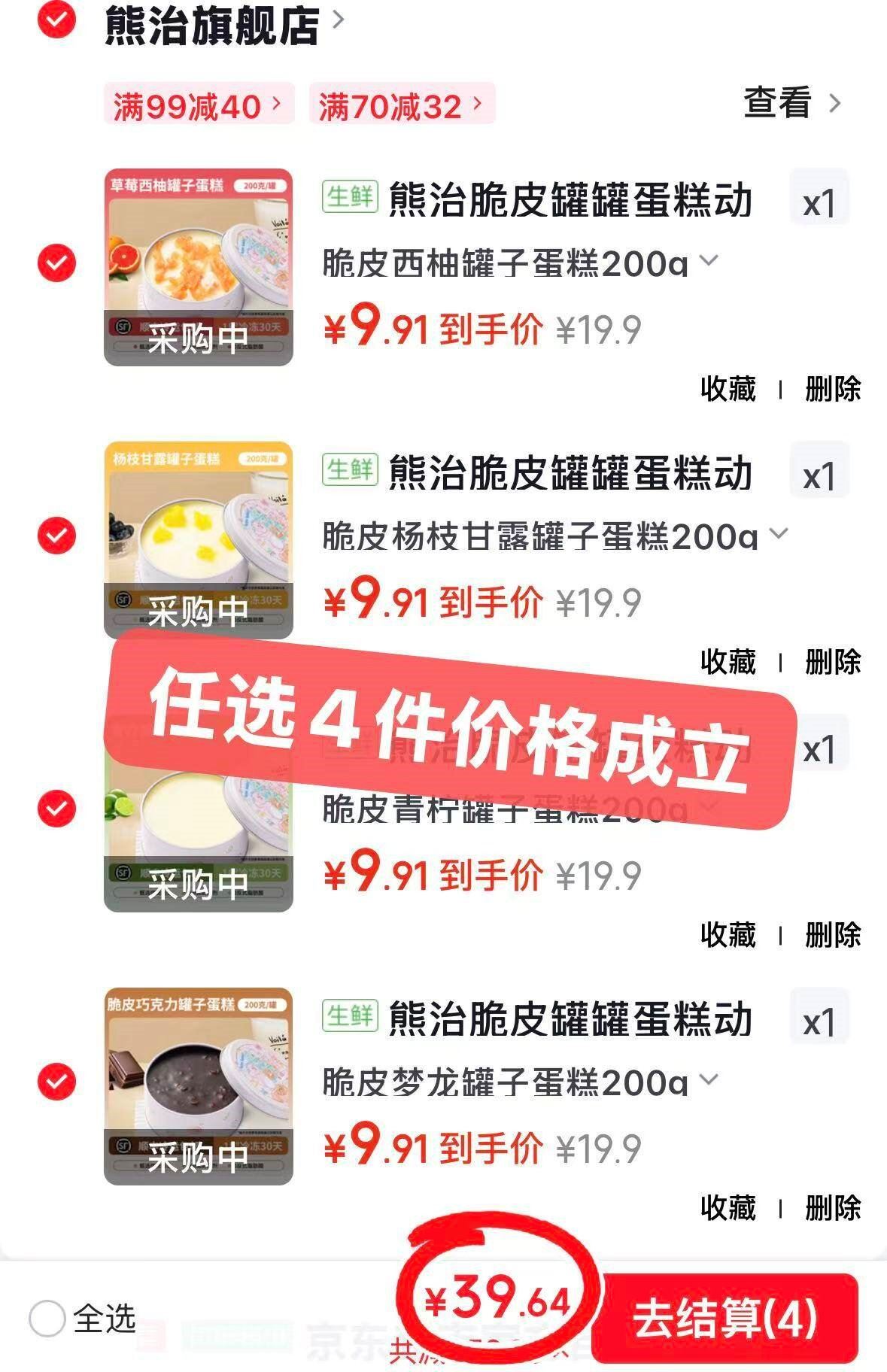
Task: Favorite the 脆皮青柠罐子蛋糕 item via 收藏
Action: [728, 935]
